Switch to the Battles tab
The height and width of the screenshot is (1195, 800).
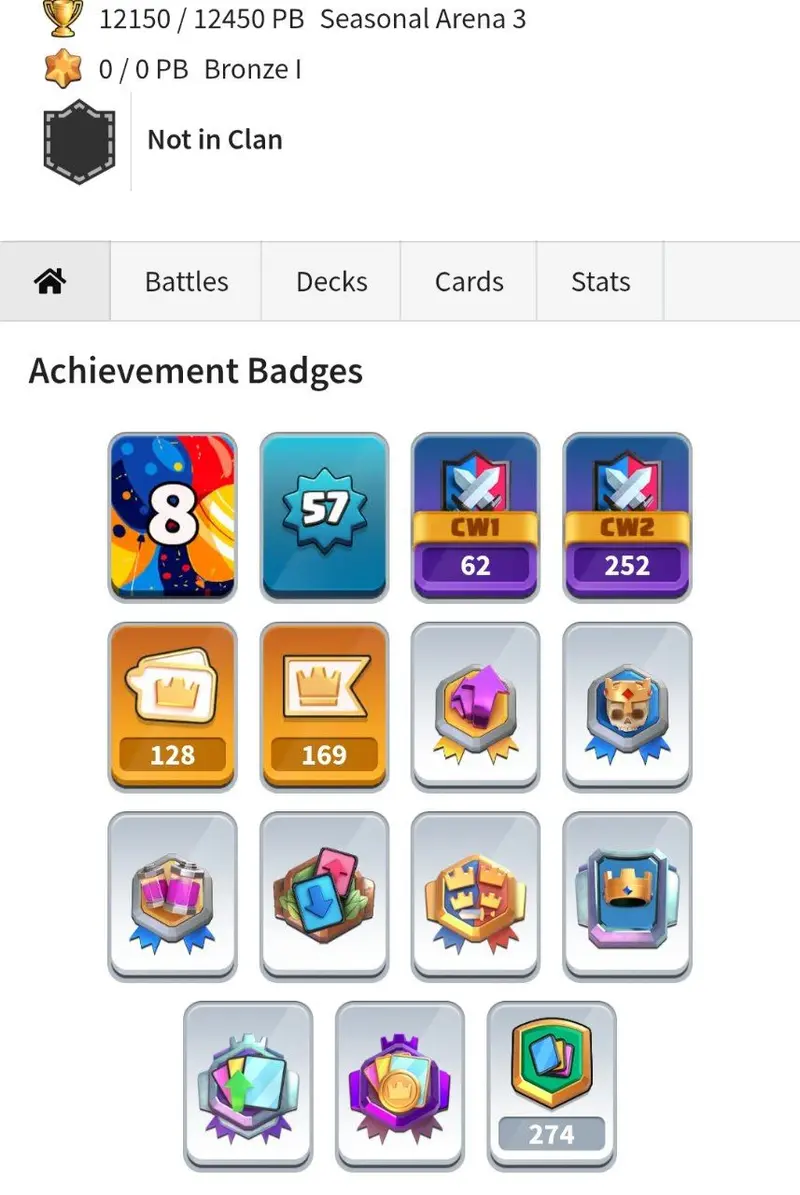(x=186, y=282)
